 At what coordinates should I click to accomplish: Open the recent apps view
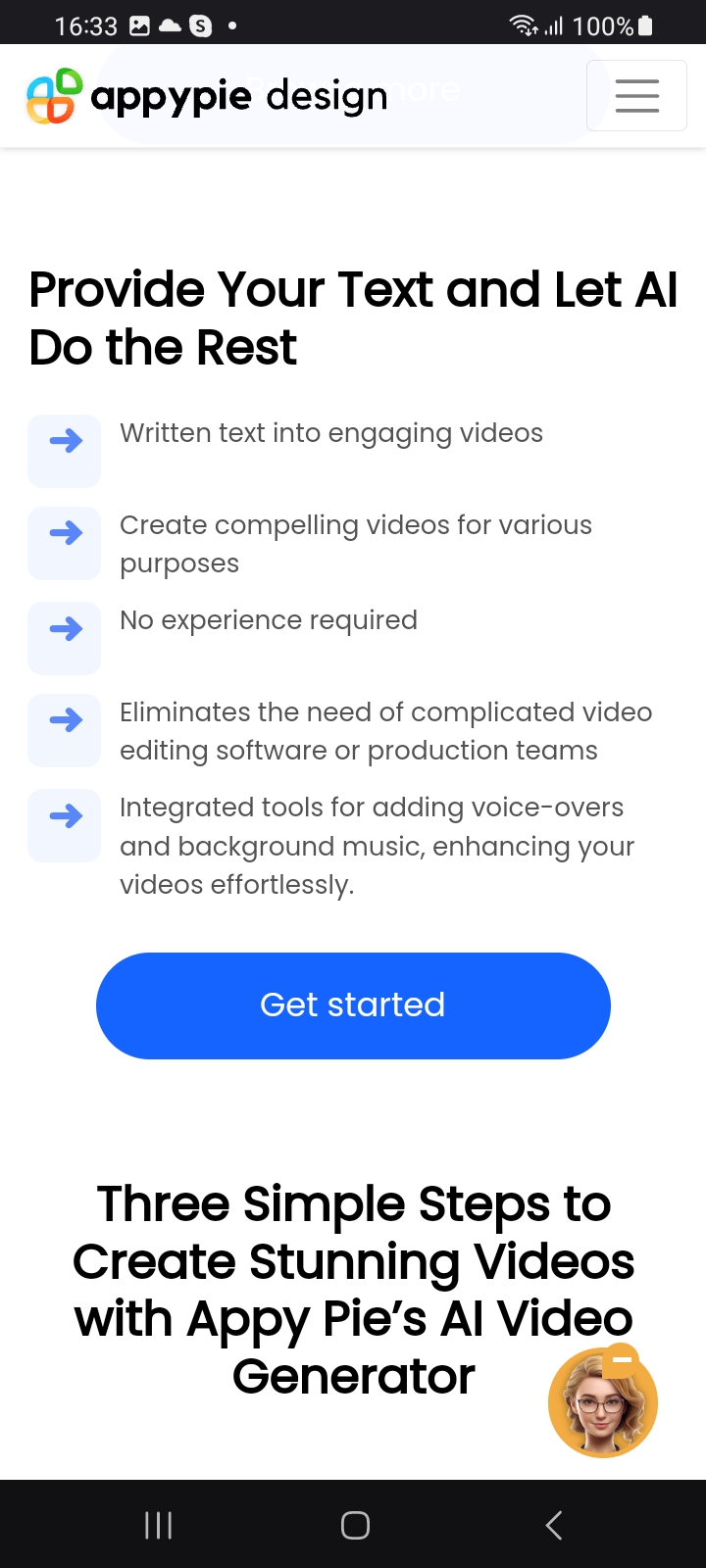point(158,1524)
